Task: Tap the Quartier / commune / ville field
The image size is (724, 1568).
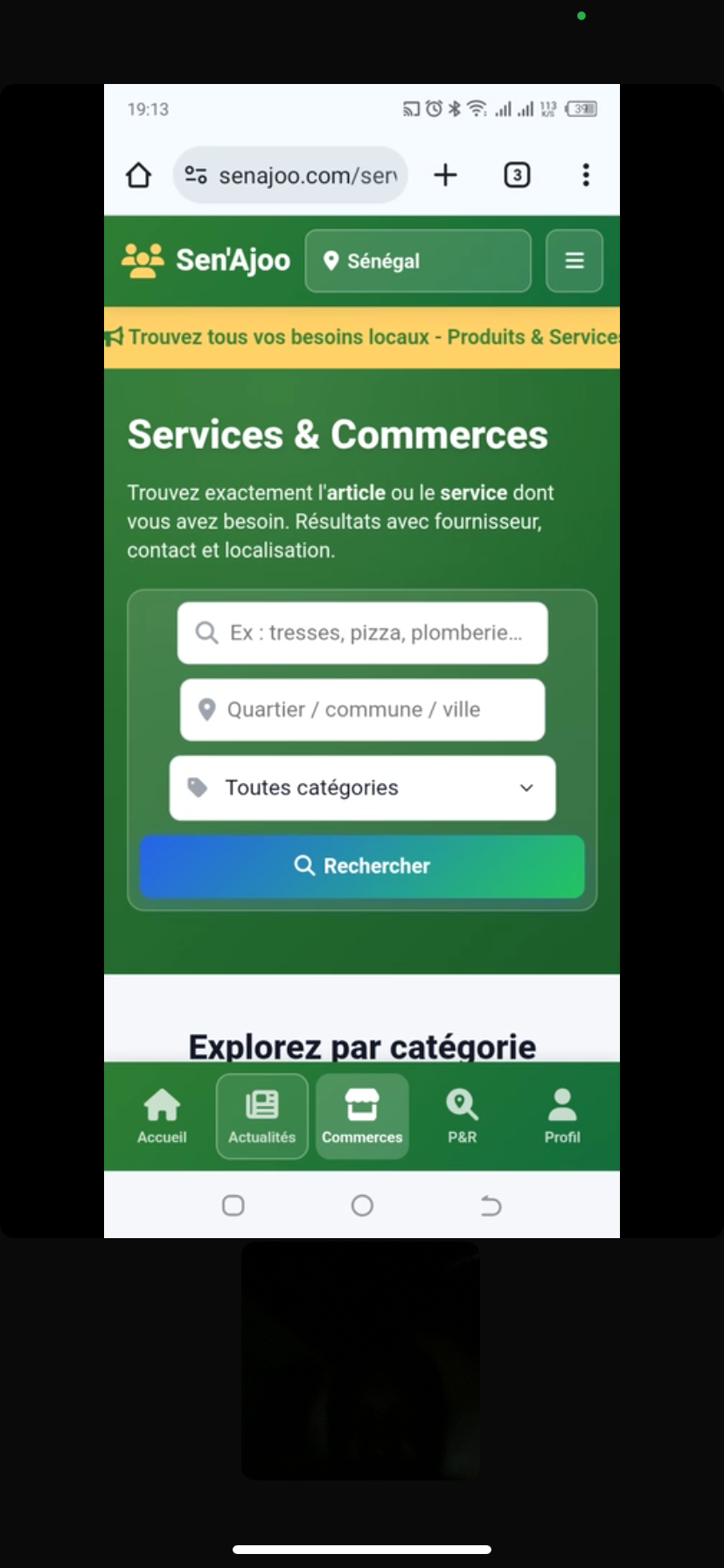Action: [363, 710]
